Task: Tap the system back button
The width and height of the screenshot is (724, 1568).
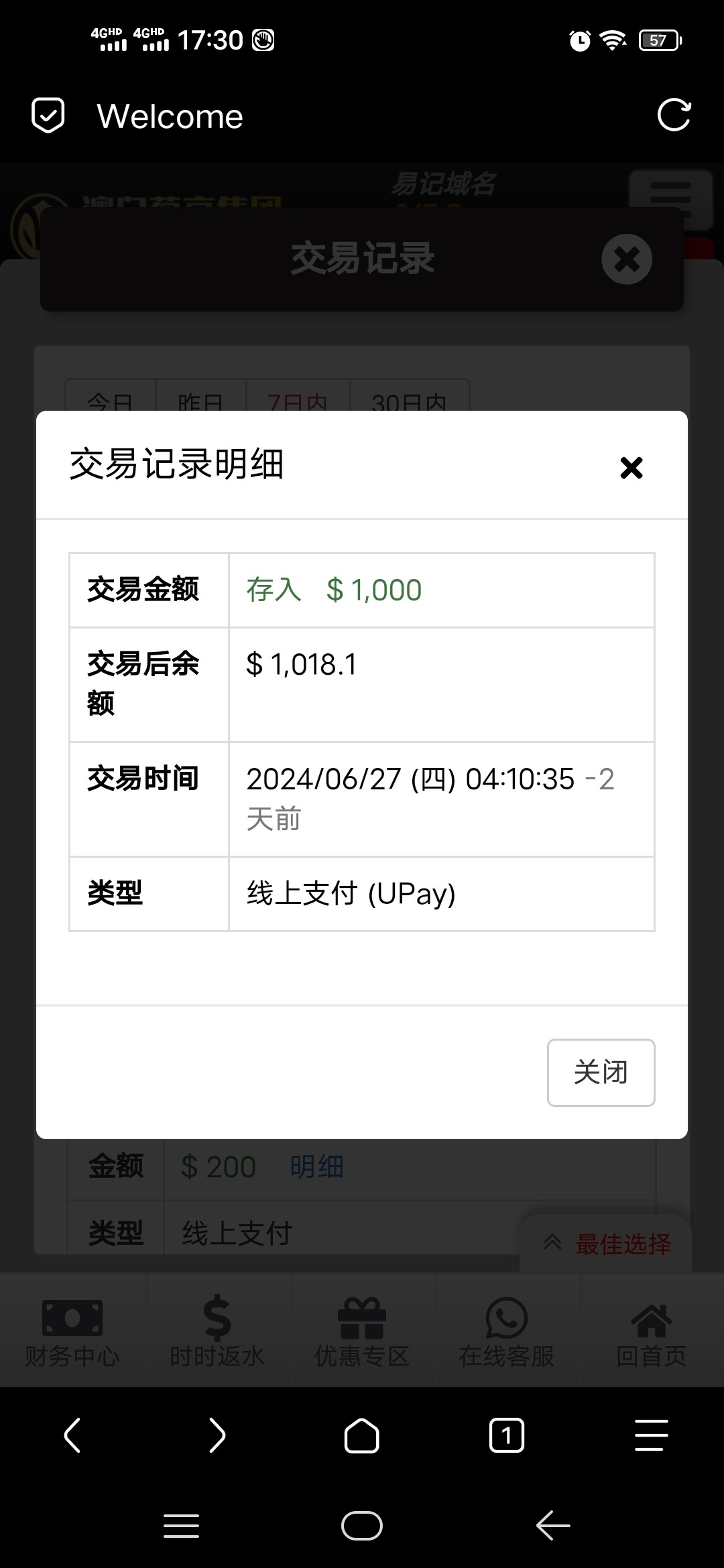Action: 553,1526
